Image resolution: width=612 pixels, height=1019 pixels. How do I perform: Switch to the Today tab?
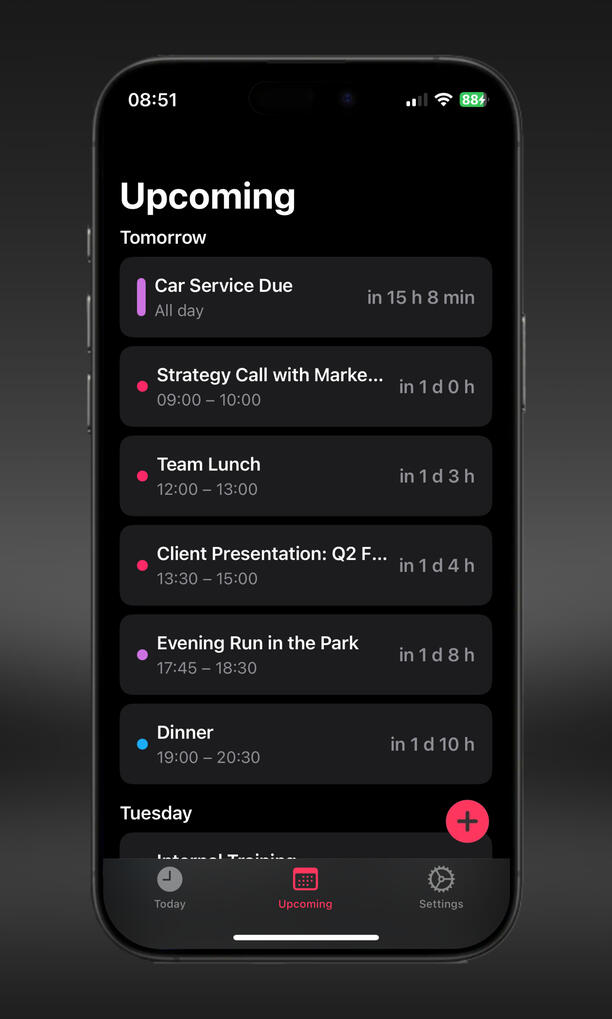[x=170, y=888]
